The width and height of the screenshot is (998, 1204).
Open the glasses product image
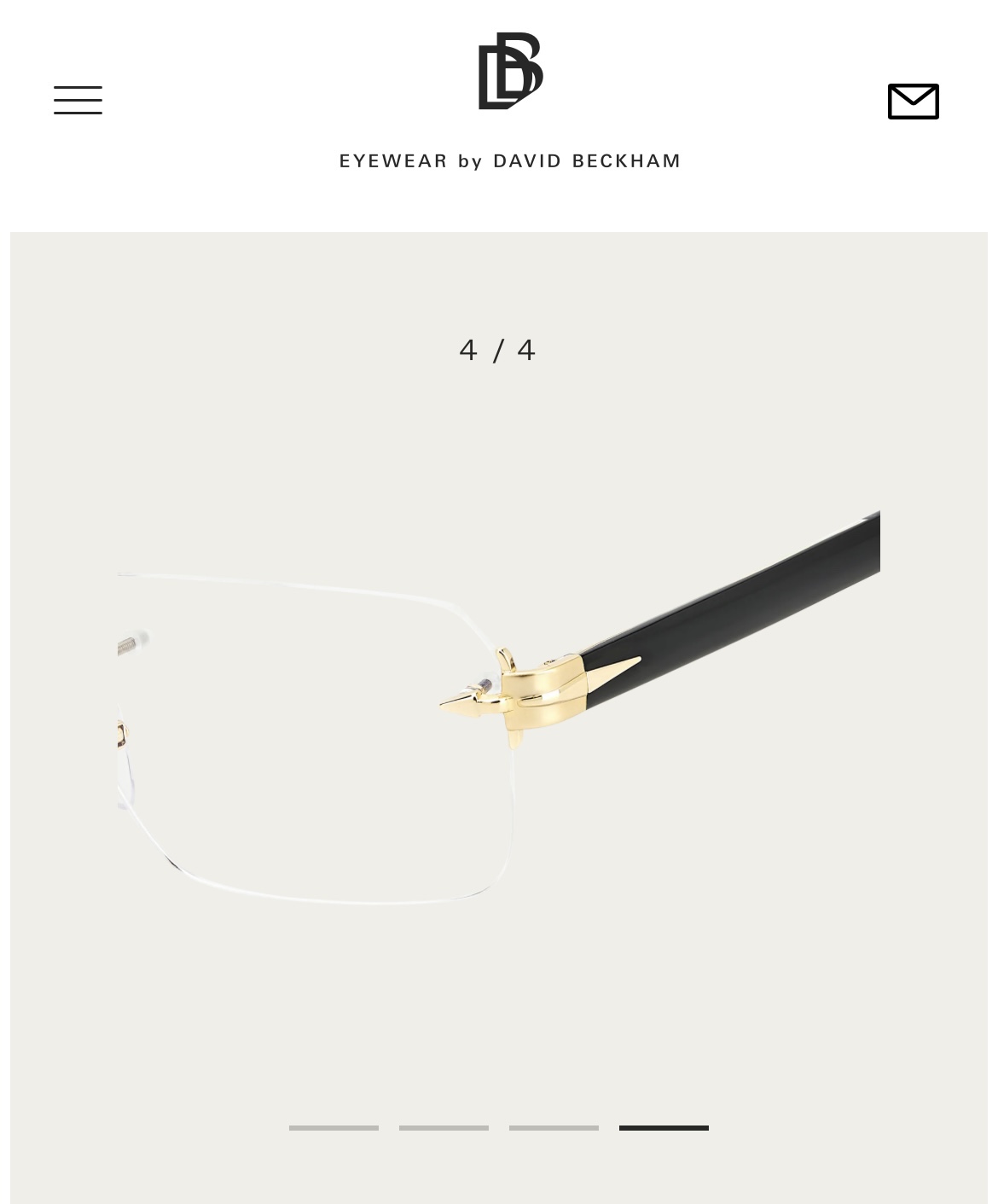tap(499, 708)
